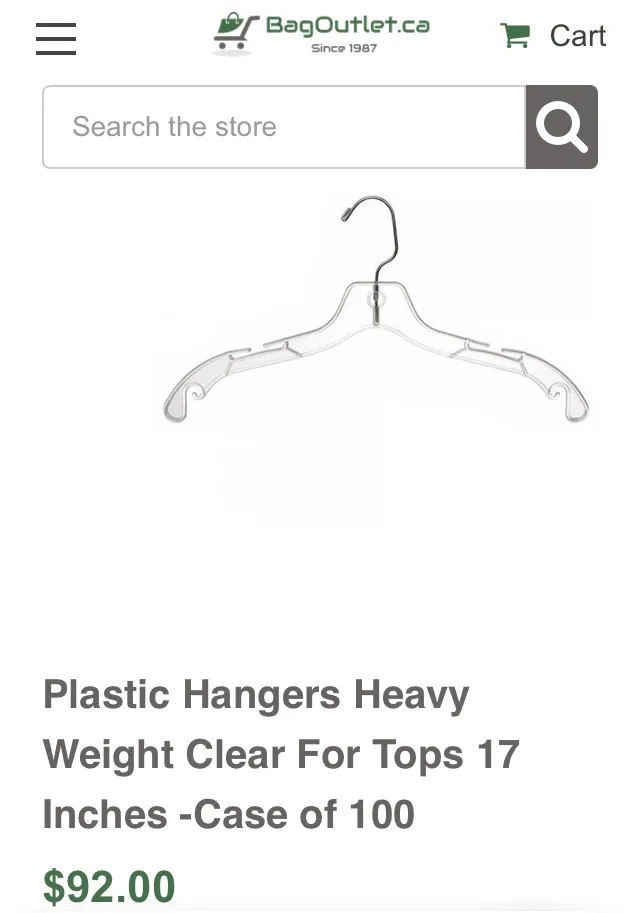Open the shopping Cart
Screen dimensions: 640x913
(553, 36)
